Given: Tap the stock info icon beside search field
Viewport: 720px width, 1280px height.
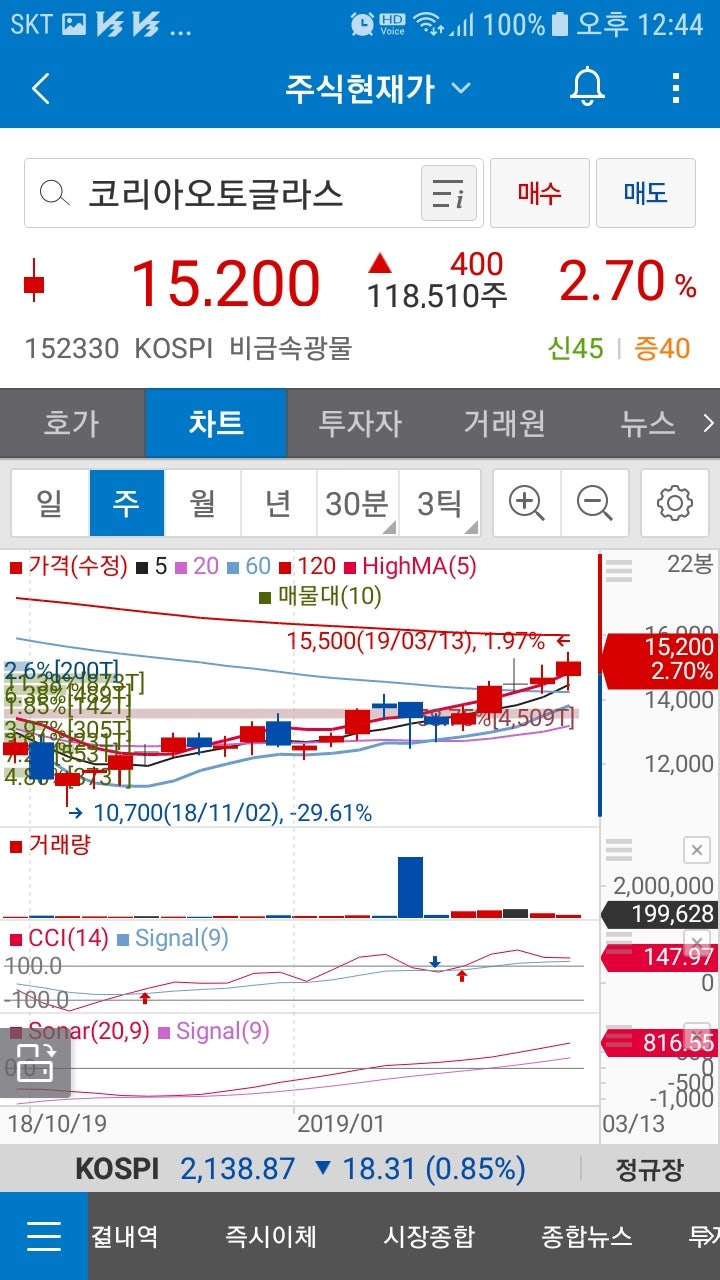Looking at the screenshot, I should point(449,192).
